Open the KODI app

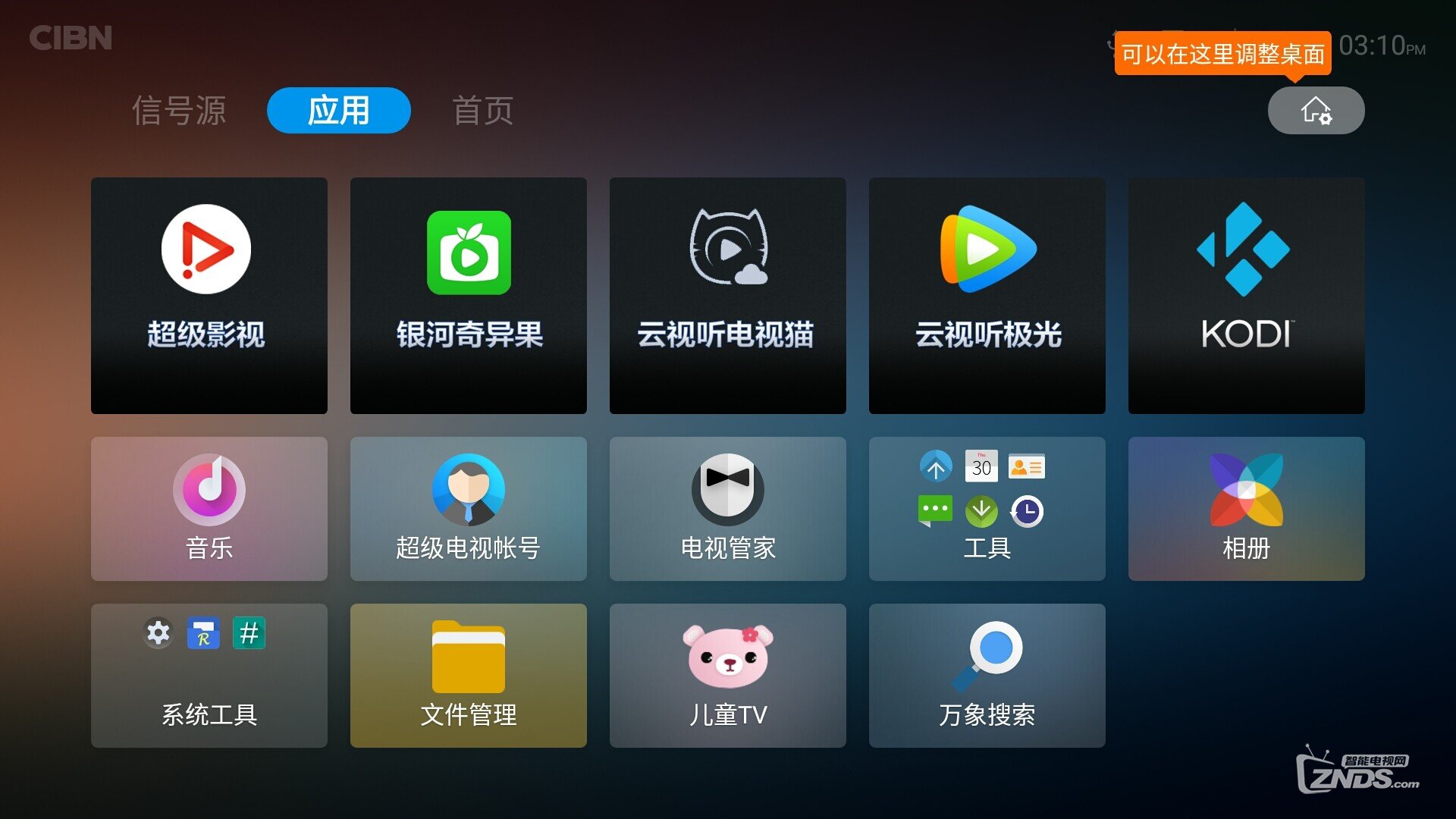click(1247, 296)
